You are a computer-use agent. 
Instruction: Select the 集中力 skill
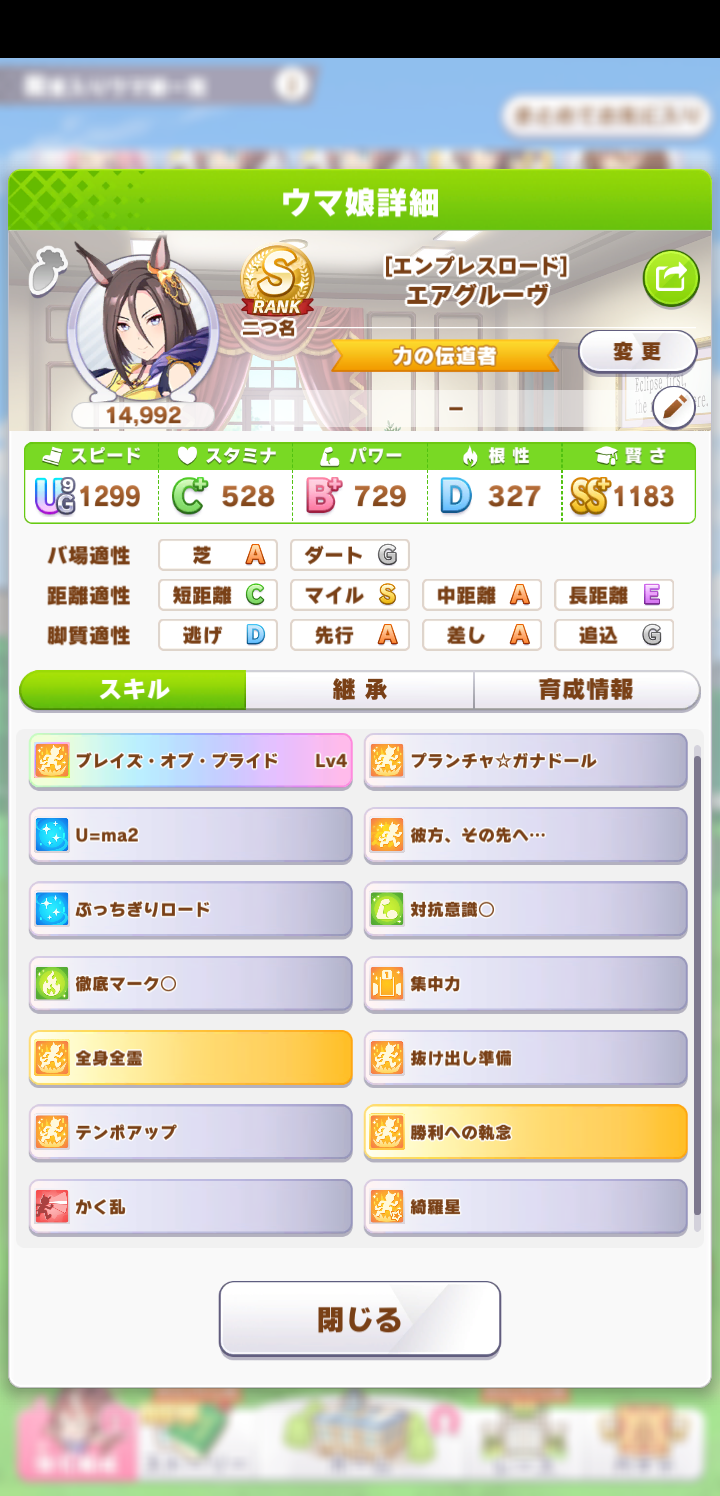coord(526,984)
